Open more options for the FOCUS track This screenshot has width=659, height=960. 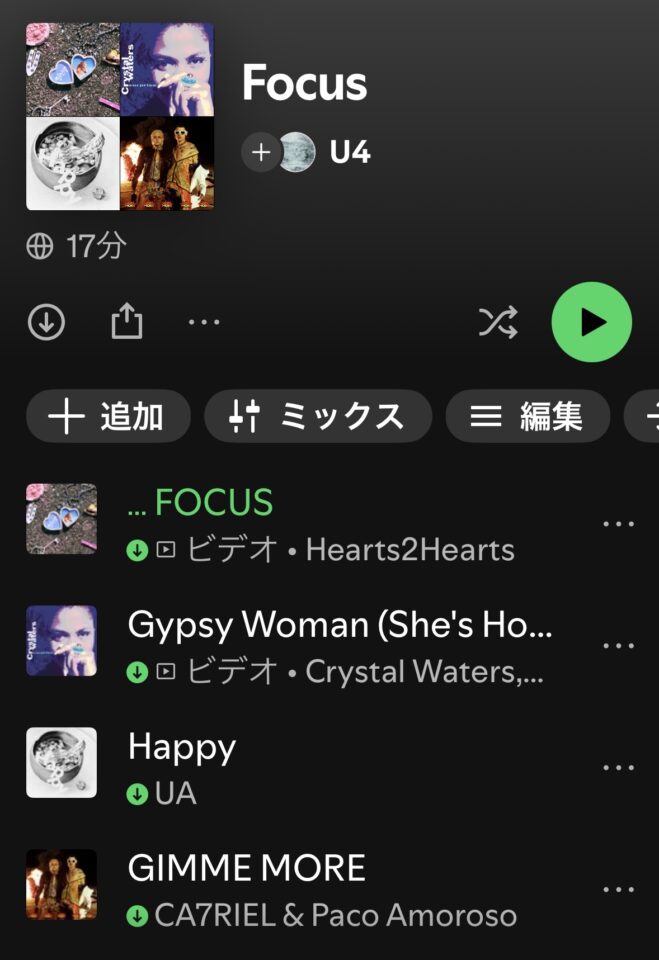(618, 524)
